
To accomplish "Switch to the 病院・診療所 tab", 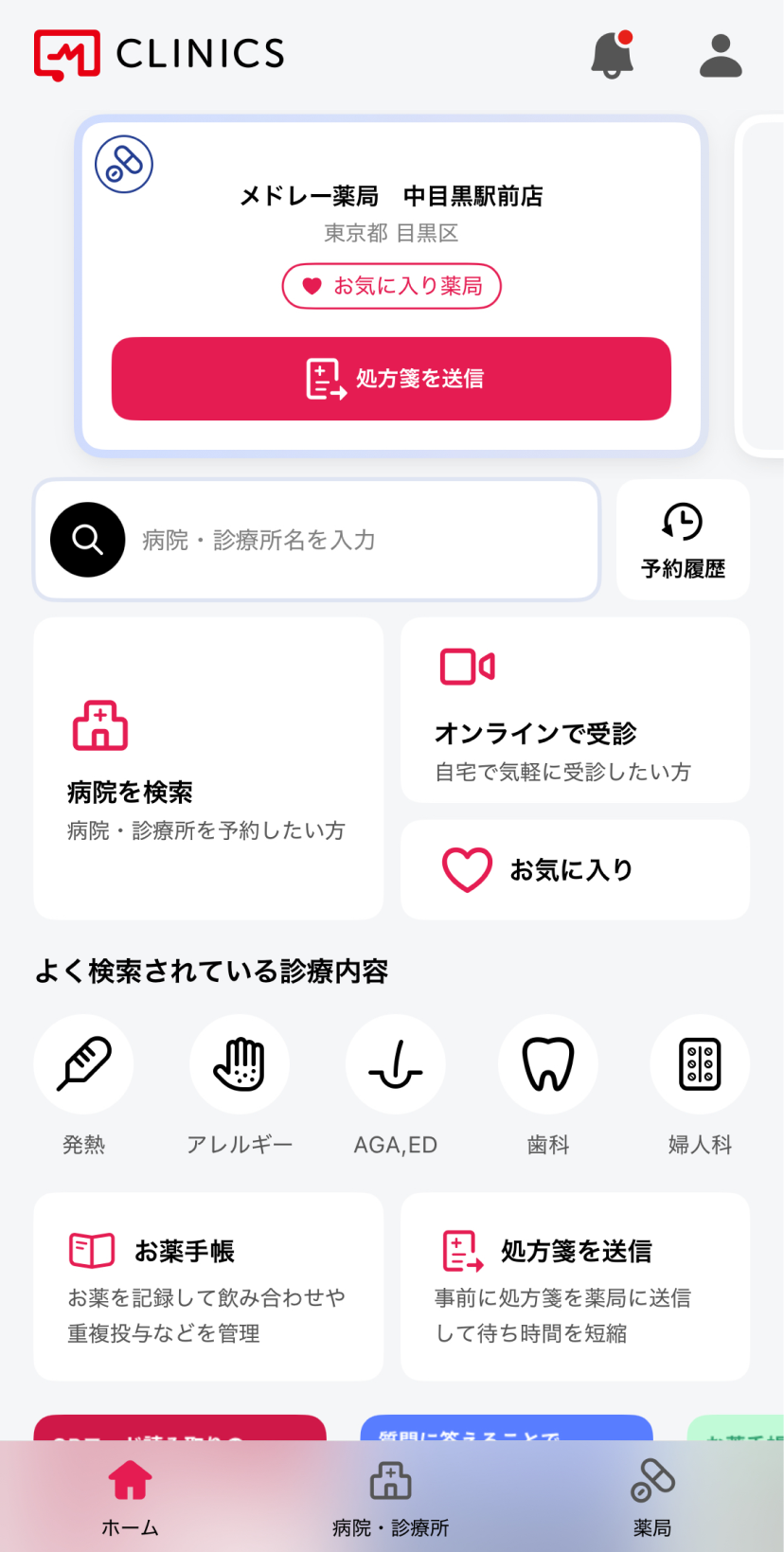I will pyautogui.click(x=390, y=1498).
